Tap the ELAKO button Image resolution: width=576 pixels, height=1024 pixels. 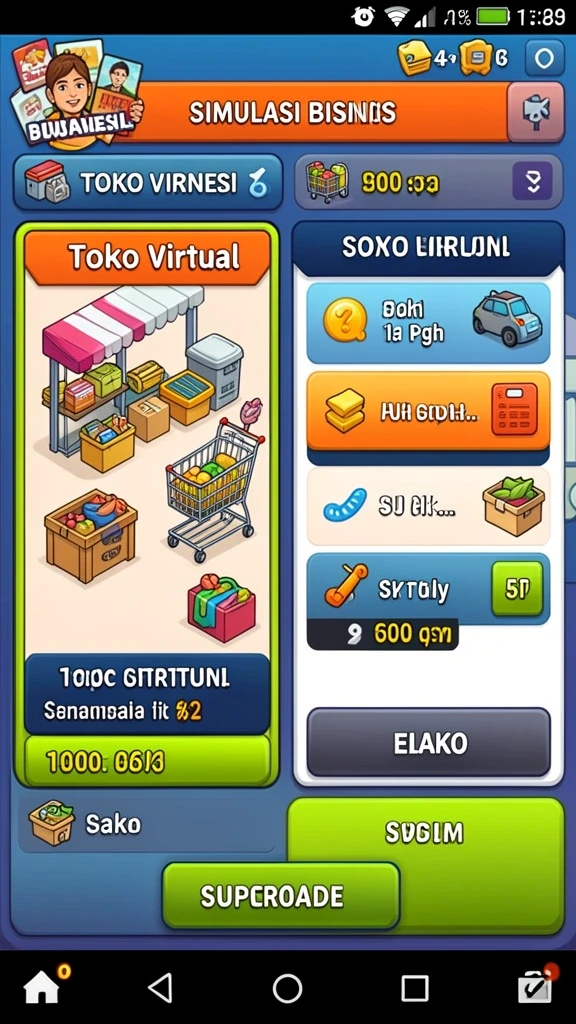(428, 743)
